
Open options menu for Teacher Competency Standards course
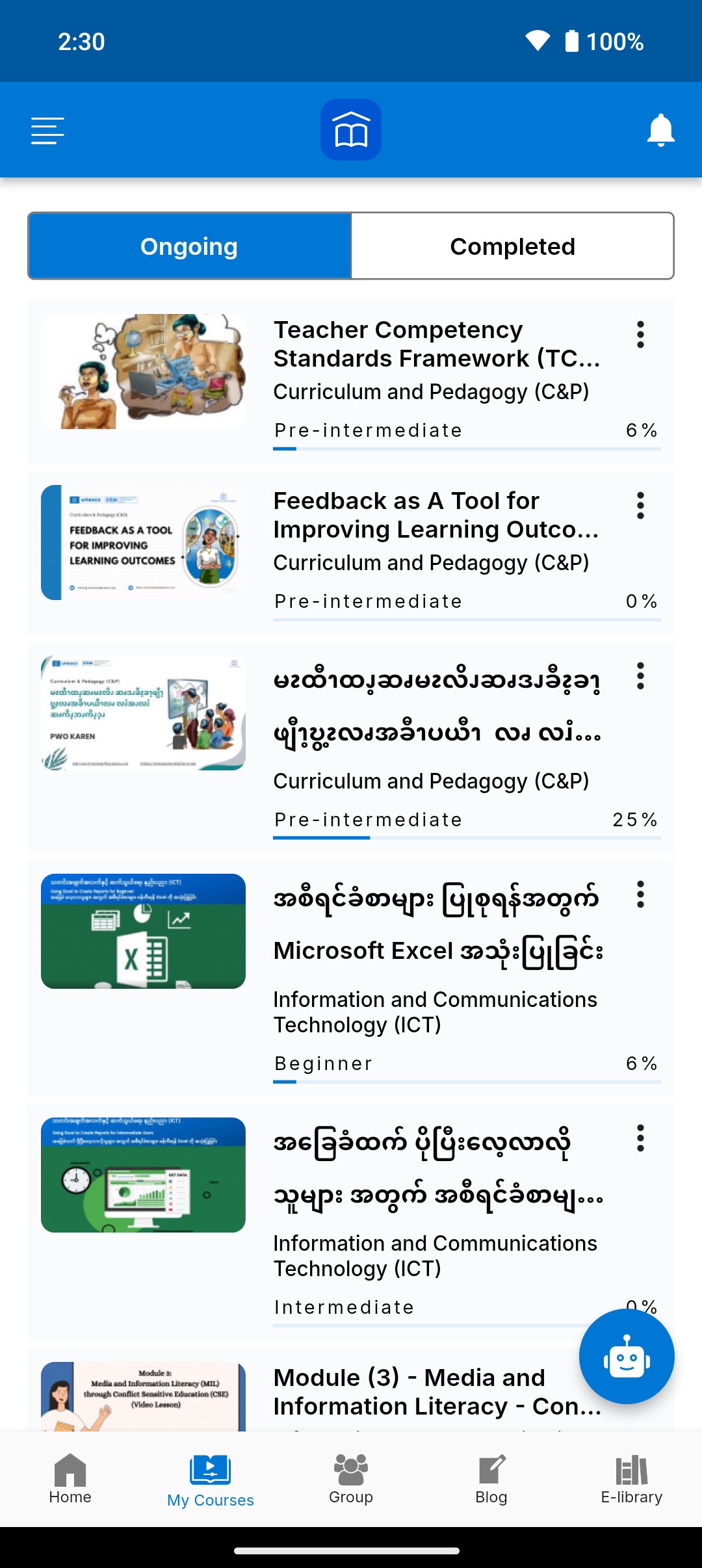click(x=640, y=335)
